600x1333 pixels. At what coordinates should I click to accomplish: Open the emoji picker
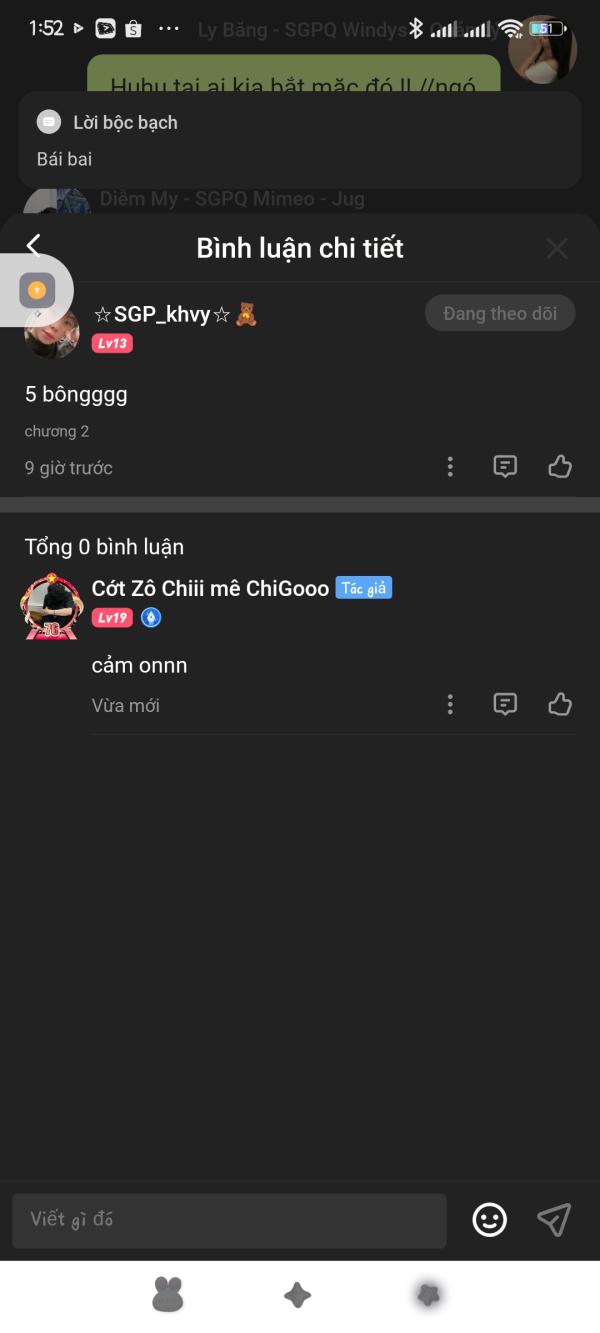pos(489,1219)
